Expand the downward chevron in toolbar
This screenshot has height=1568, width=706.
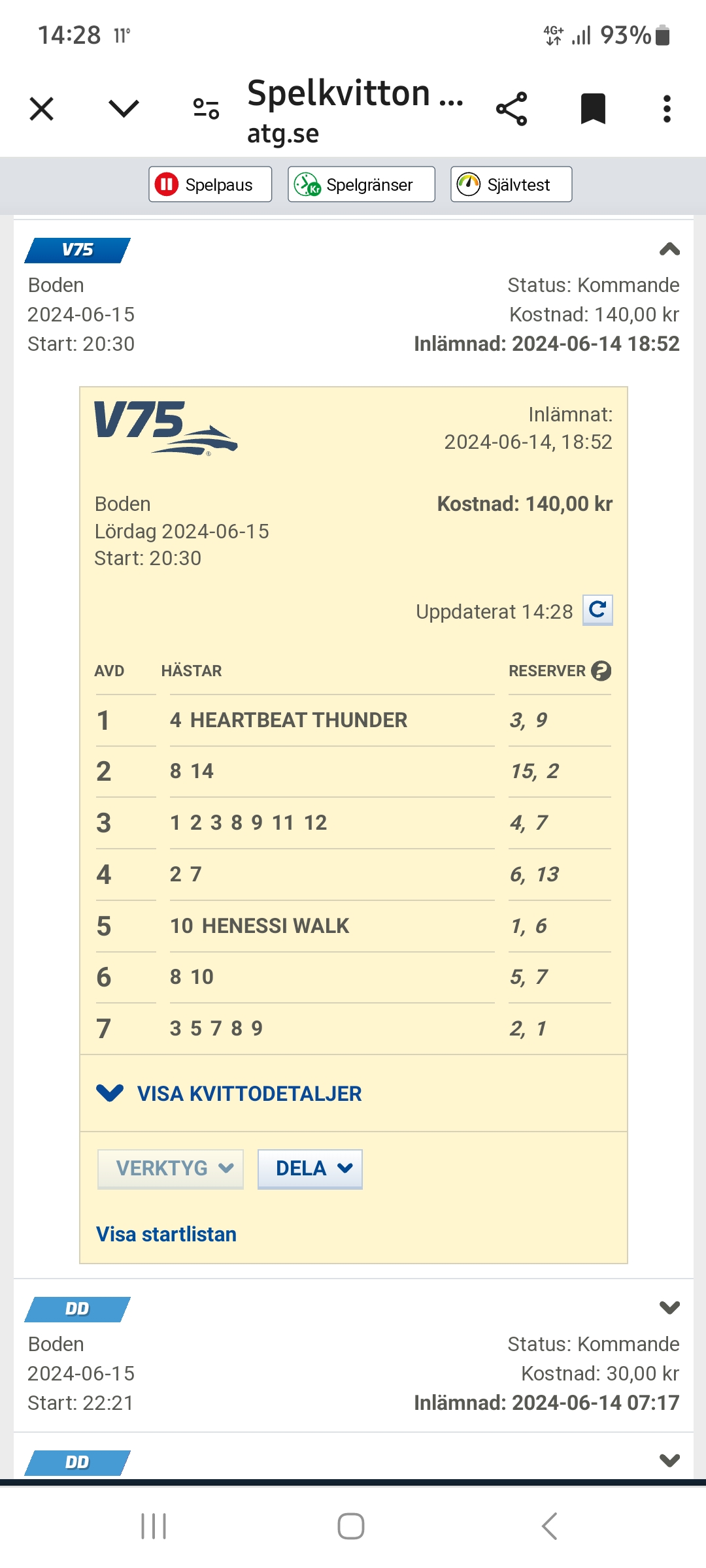point(124,108)
